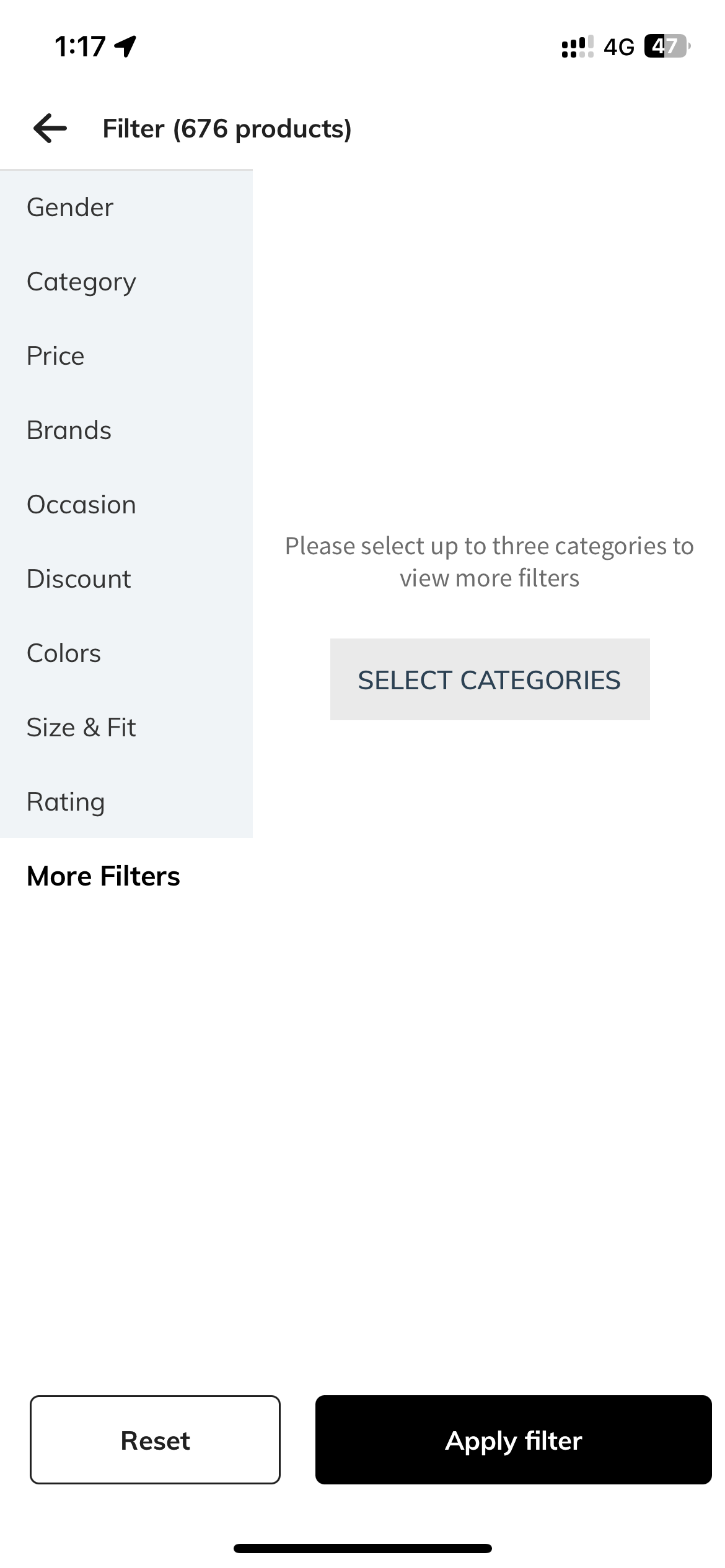The width and height of the screenshot is (725, 1568).
Task: Show the Discount filter options
Action: pyautogui.click(x=79, y=579)
